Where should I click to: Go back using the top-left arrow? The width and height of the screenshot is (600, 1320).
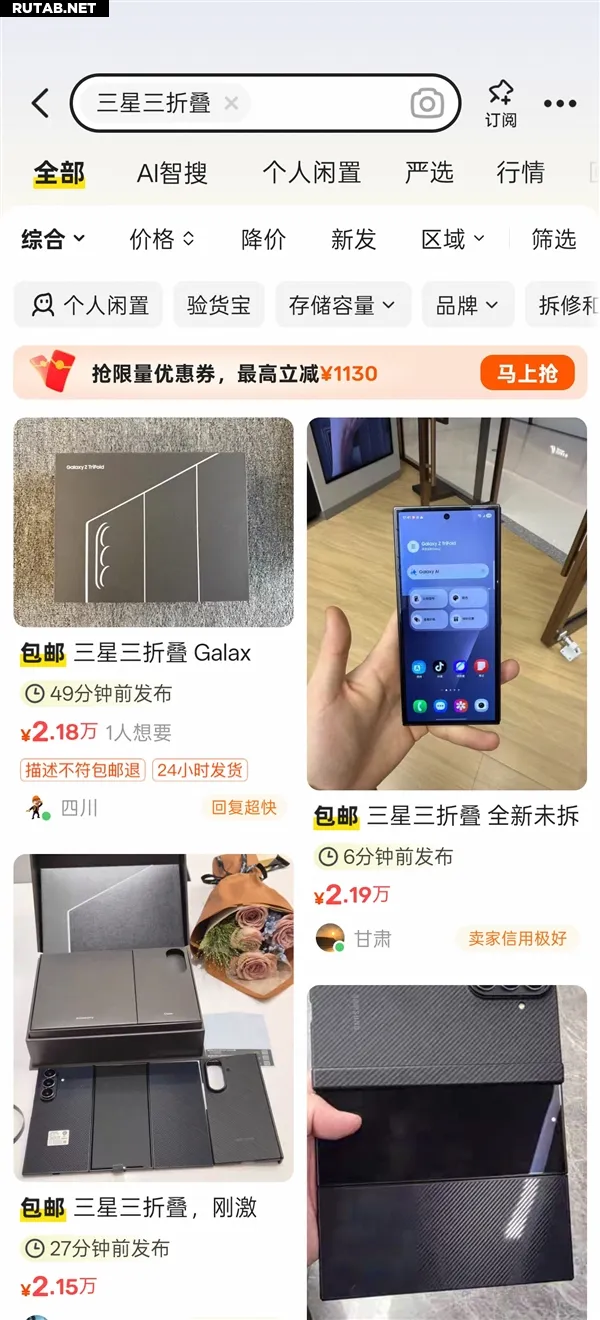click(40, 103)
